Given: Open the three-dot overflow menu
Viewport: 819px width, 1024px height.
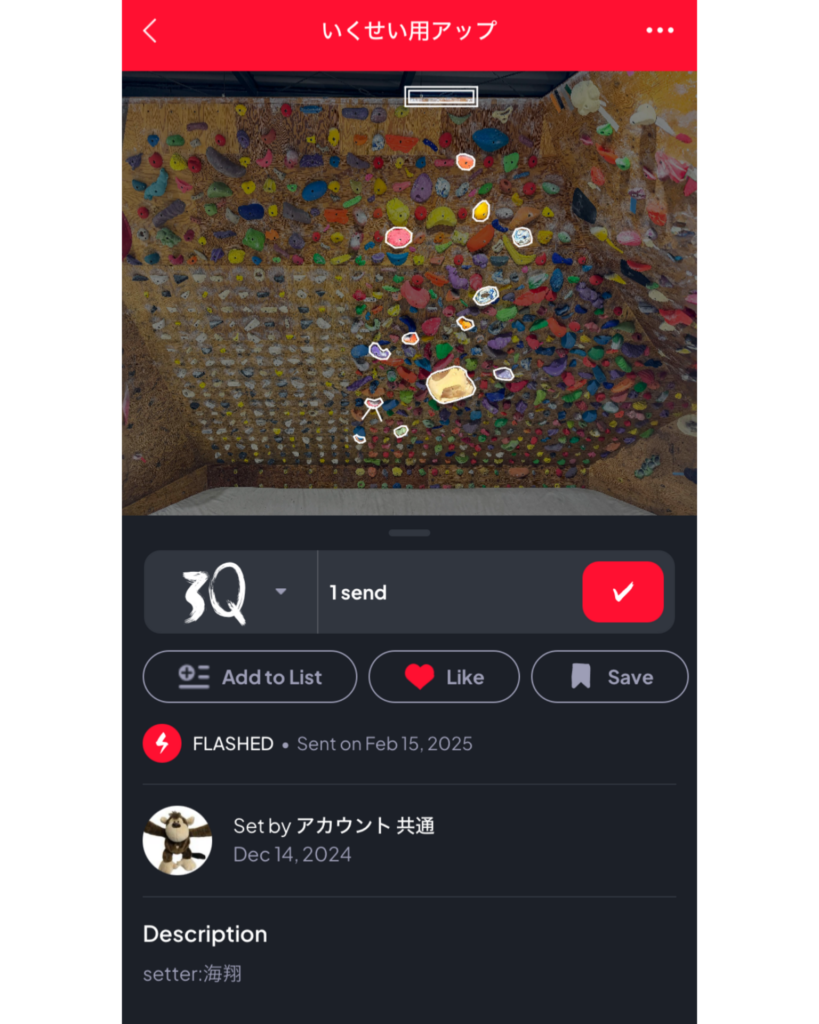Looking at the screenshot, I should point(660,31).
